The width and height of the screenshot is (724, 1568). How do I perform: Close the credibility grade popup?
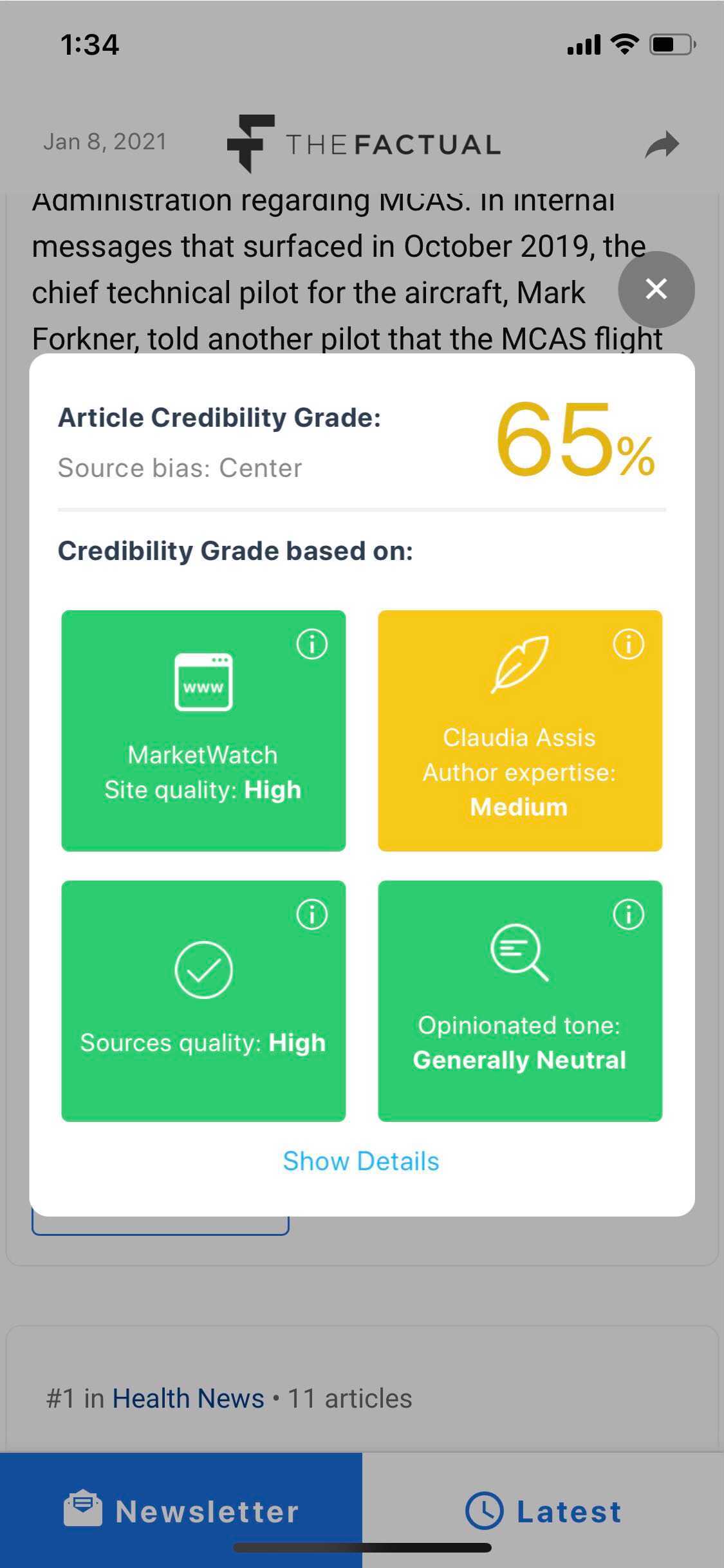(x=656, y=289)
